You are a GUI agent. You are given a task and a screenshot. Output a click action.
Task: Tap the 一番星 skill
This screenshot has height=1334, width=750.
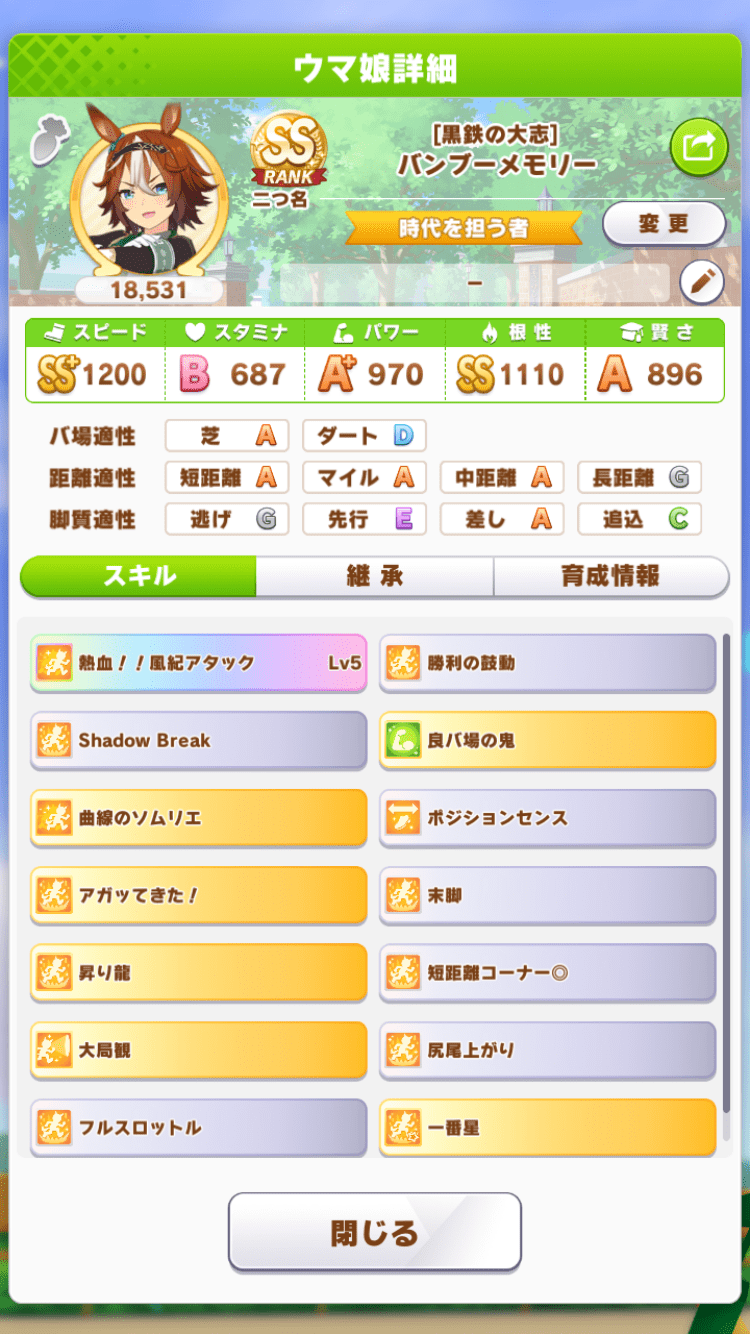[548, 1128]
